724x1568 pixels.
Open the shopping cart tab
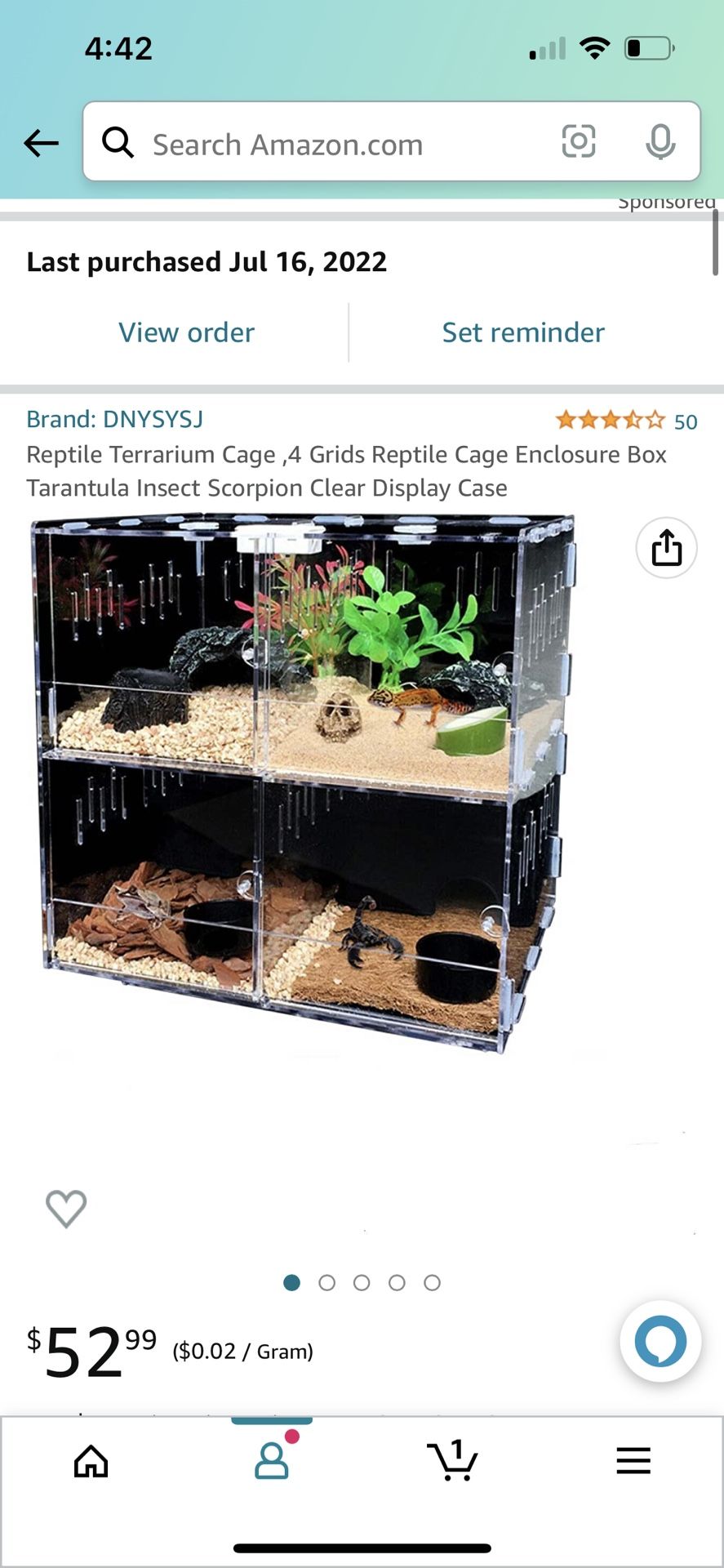click(452, 1460)
